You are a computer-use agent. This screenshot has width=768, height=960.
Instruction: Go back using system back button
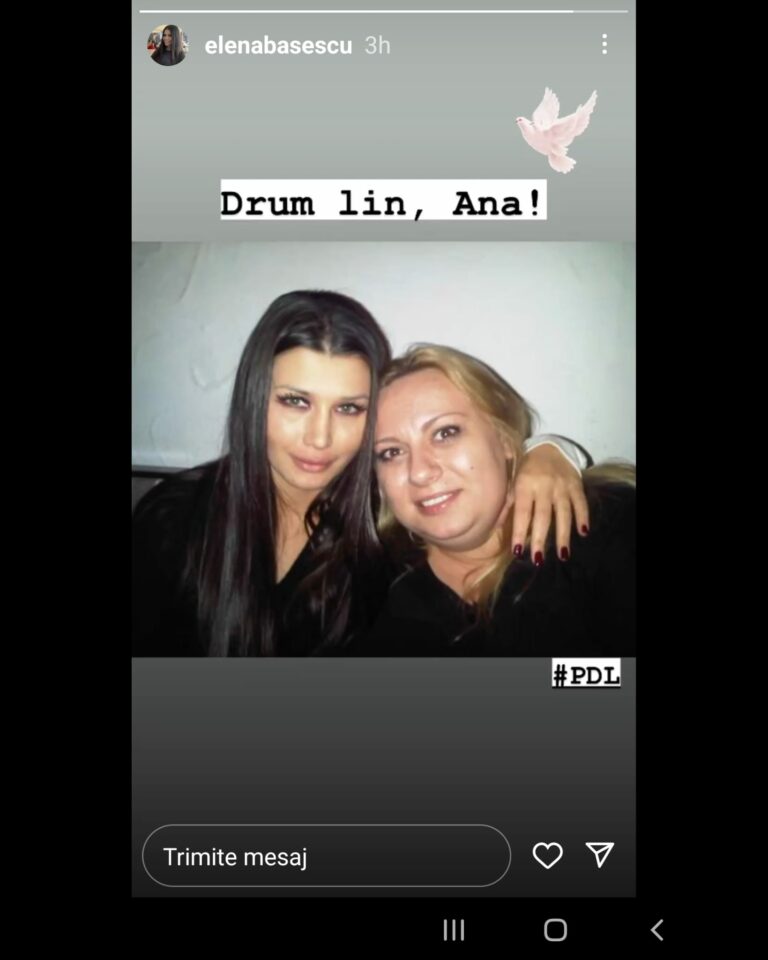pyautogui.click(x=657, y=930)
